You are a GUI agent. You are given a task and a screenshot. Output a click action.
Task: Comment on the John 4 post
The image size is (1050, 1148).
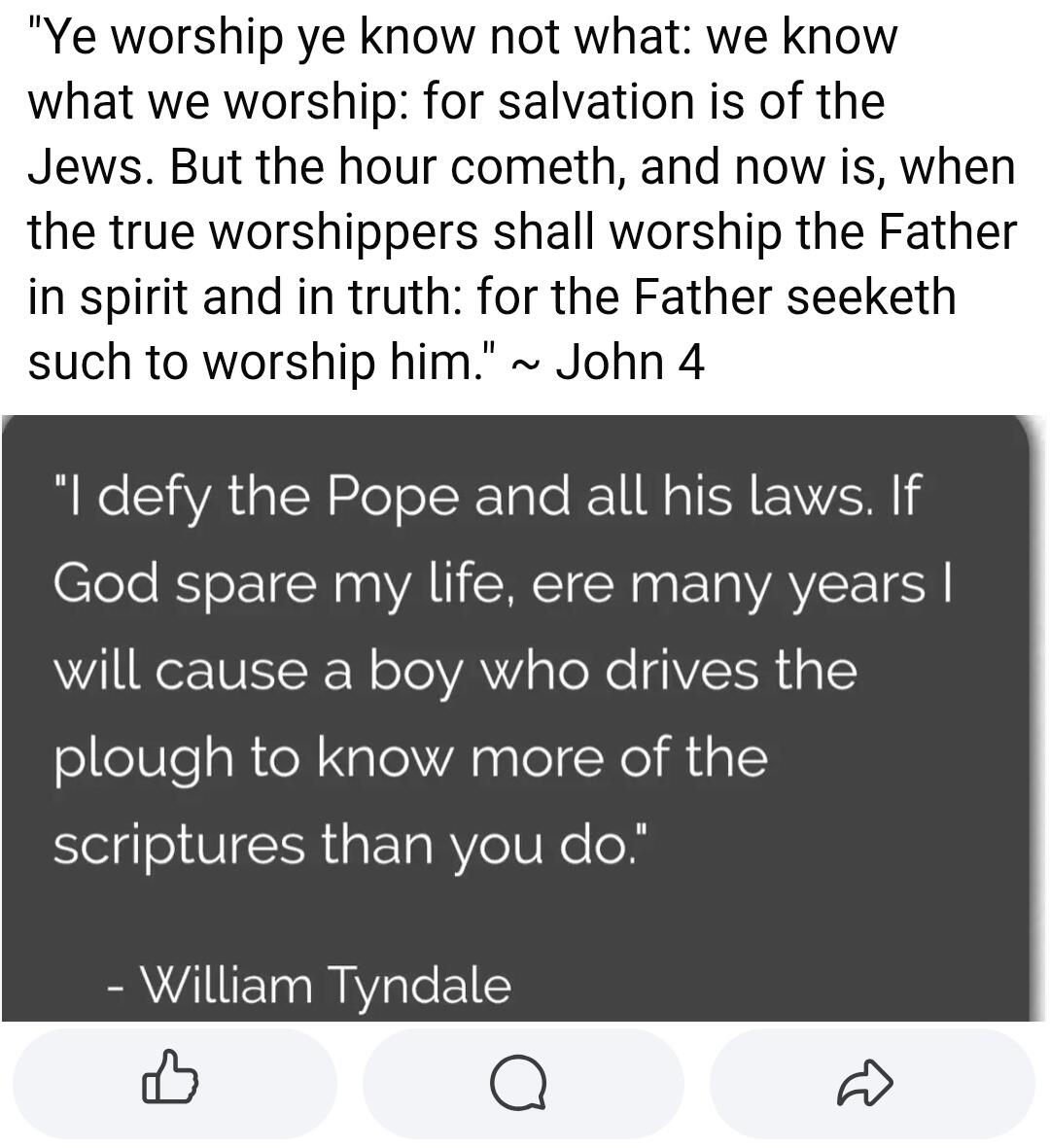click(522, 1082)
